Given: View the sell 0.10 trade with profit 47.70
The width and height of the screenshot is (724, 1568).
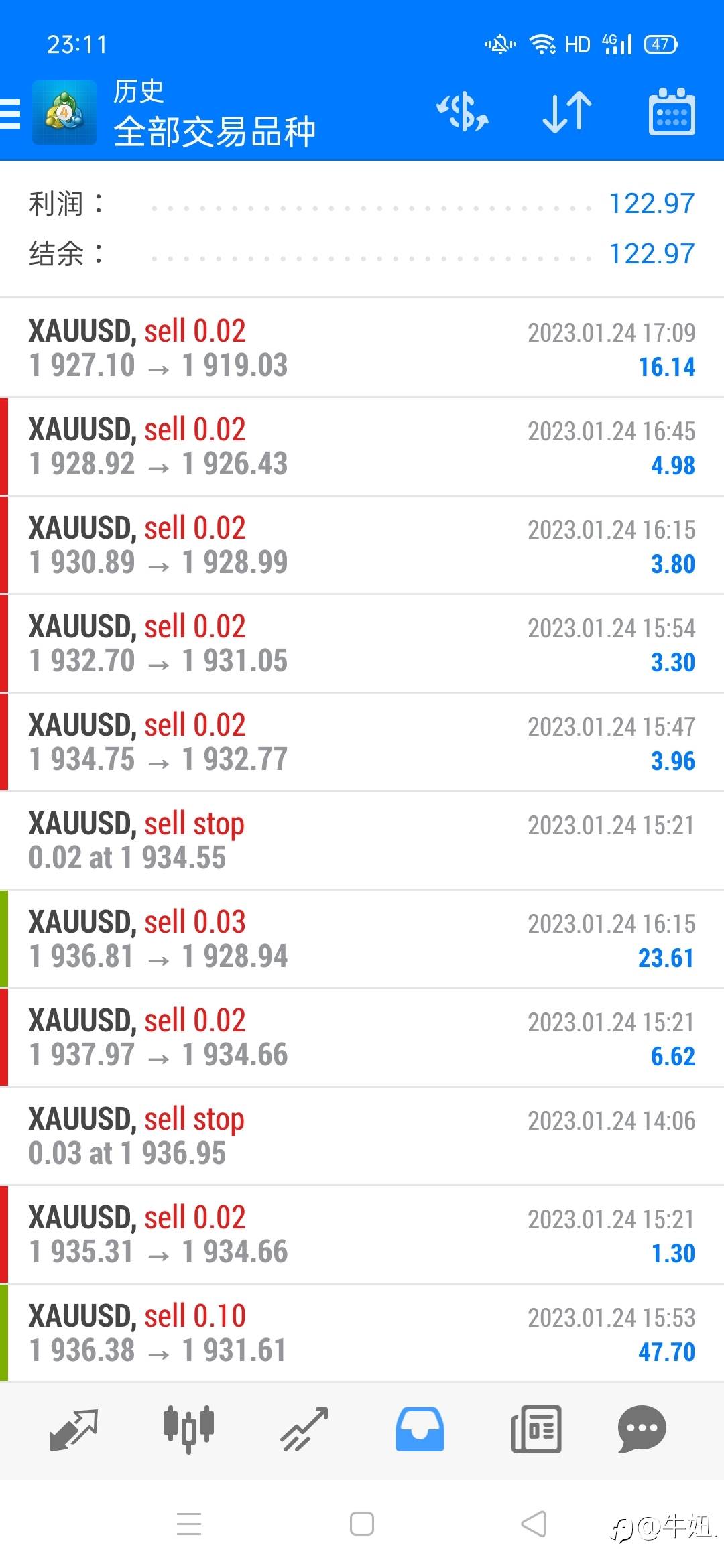Looking at the screenshot, I should point(362,1333).
